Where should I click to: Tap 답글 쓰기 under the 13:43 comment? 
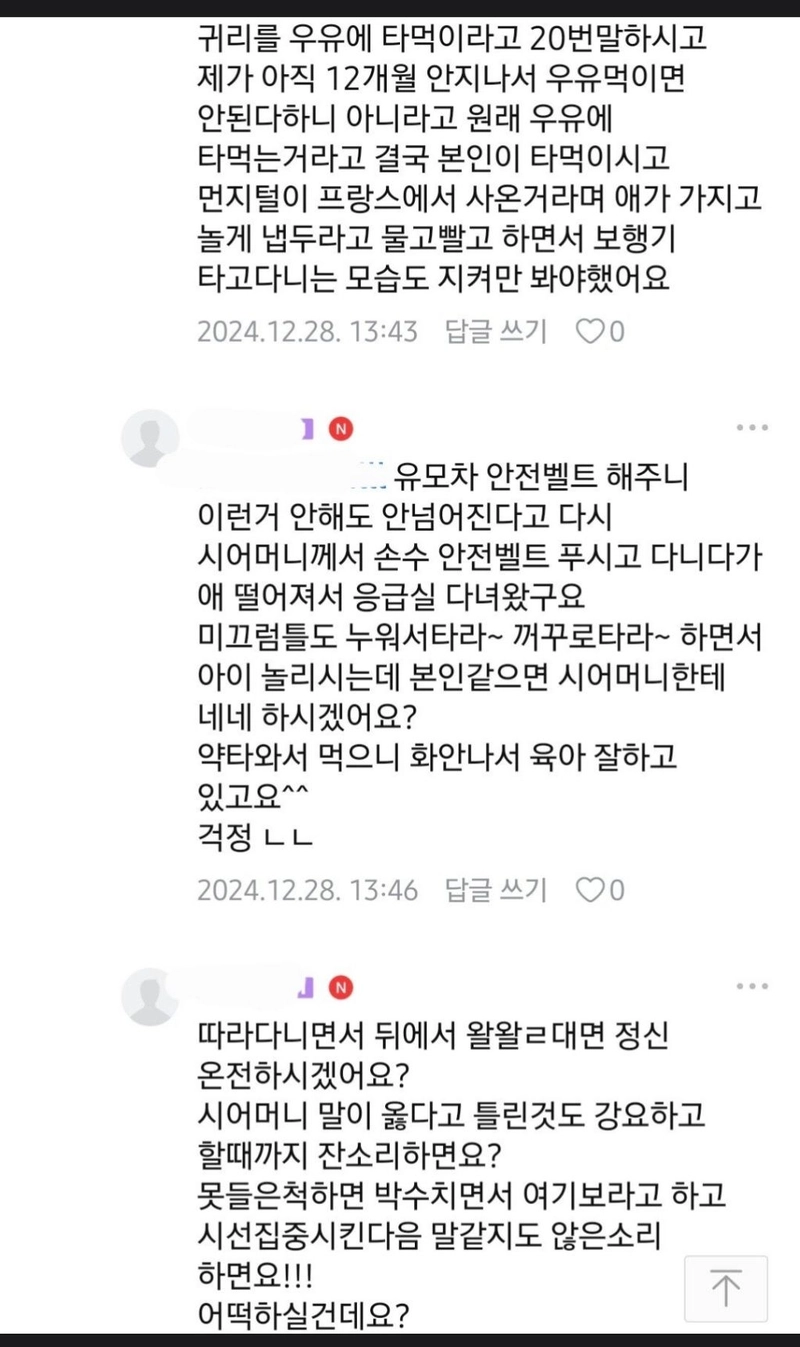coord(496,331)
